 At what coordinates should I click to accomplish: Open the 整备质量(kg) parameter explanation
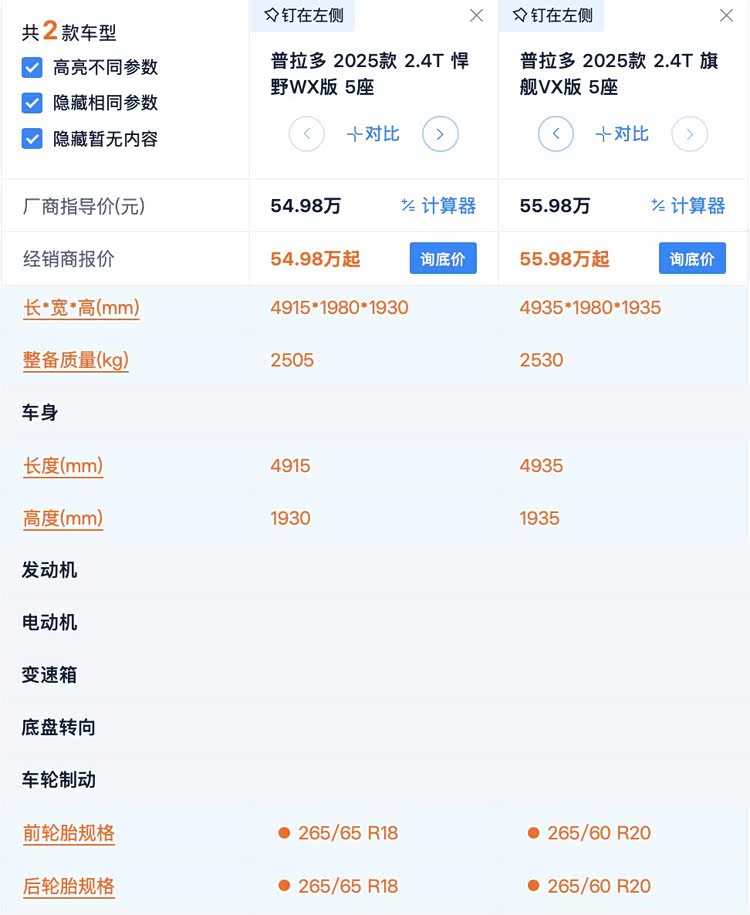tap(76, 360)
